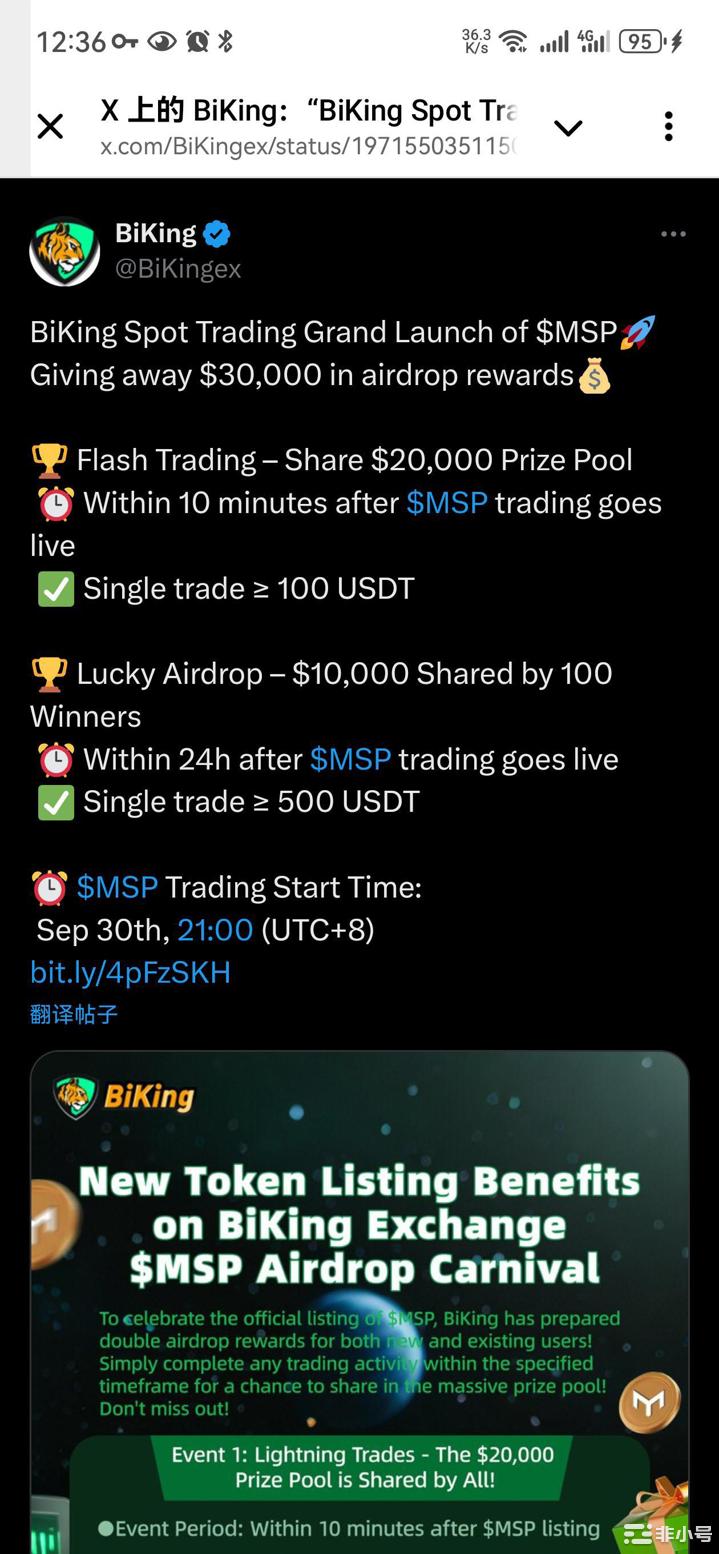
Task: View the @BiKingex account handle
Action: tap(178, 268)
